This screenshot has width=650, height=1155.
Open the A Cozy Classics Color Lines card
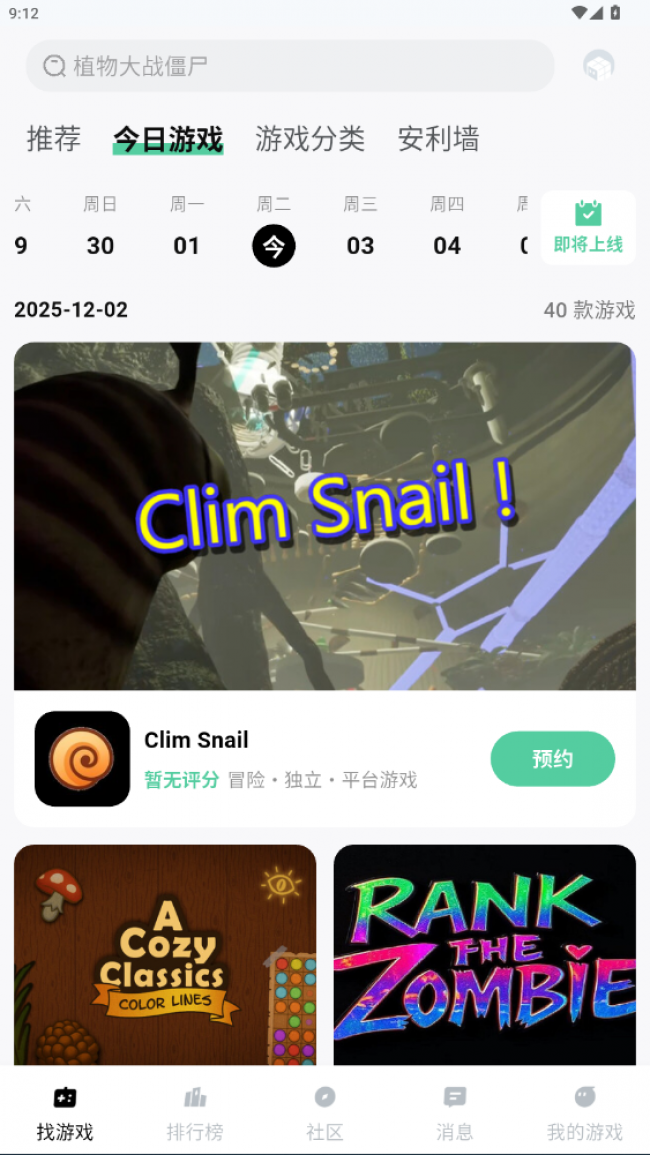coord(165,955)
